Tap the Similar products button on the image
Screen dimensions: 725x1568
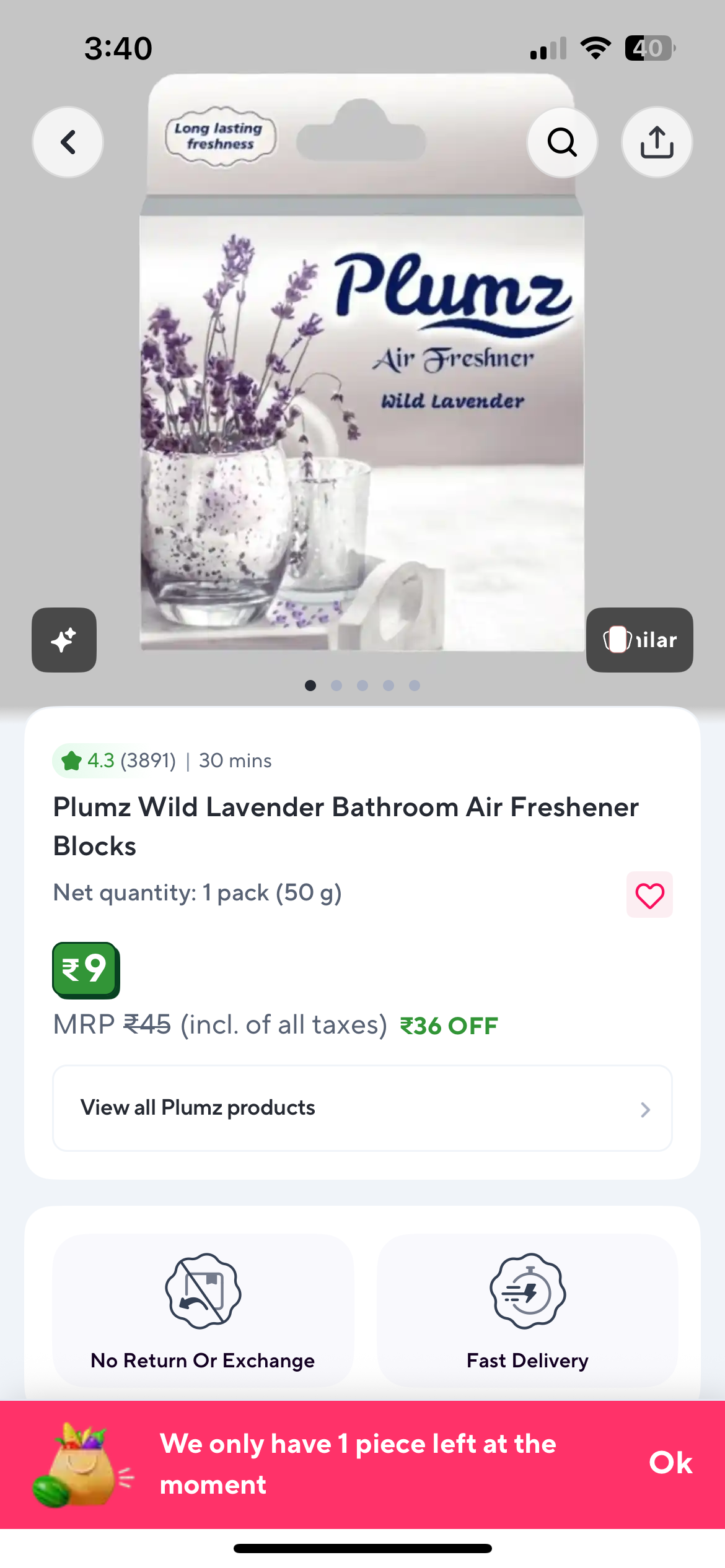point(639,640)
